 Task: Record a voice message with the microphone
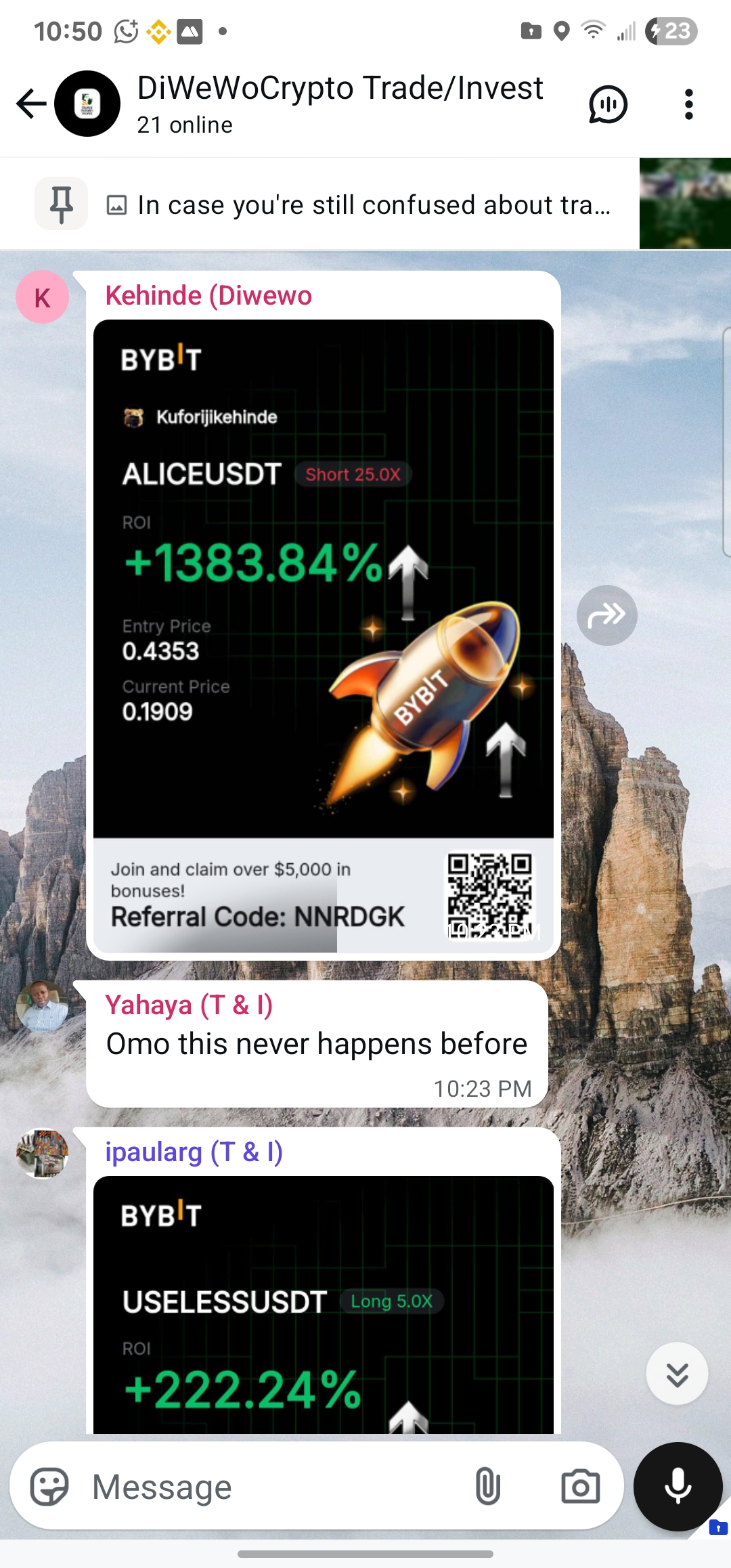click(x=678, y=1487)
